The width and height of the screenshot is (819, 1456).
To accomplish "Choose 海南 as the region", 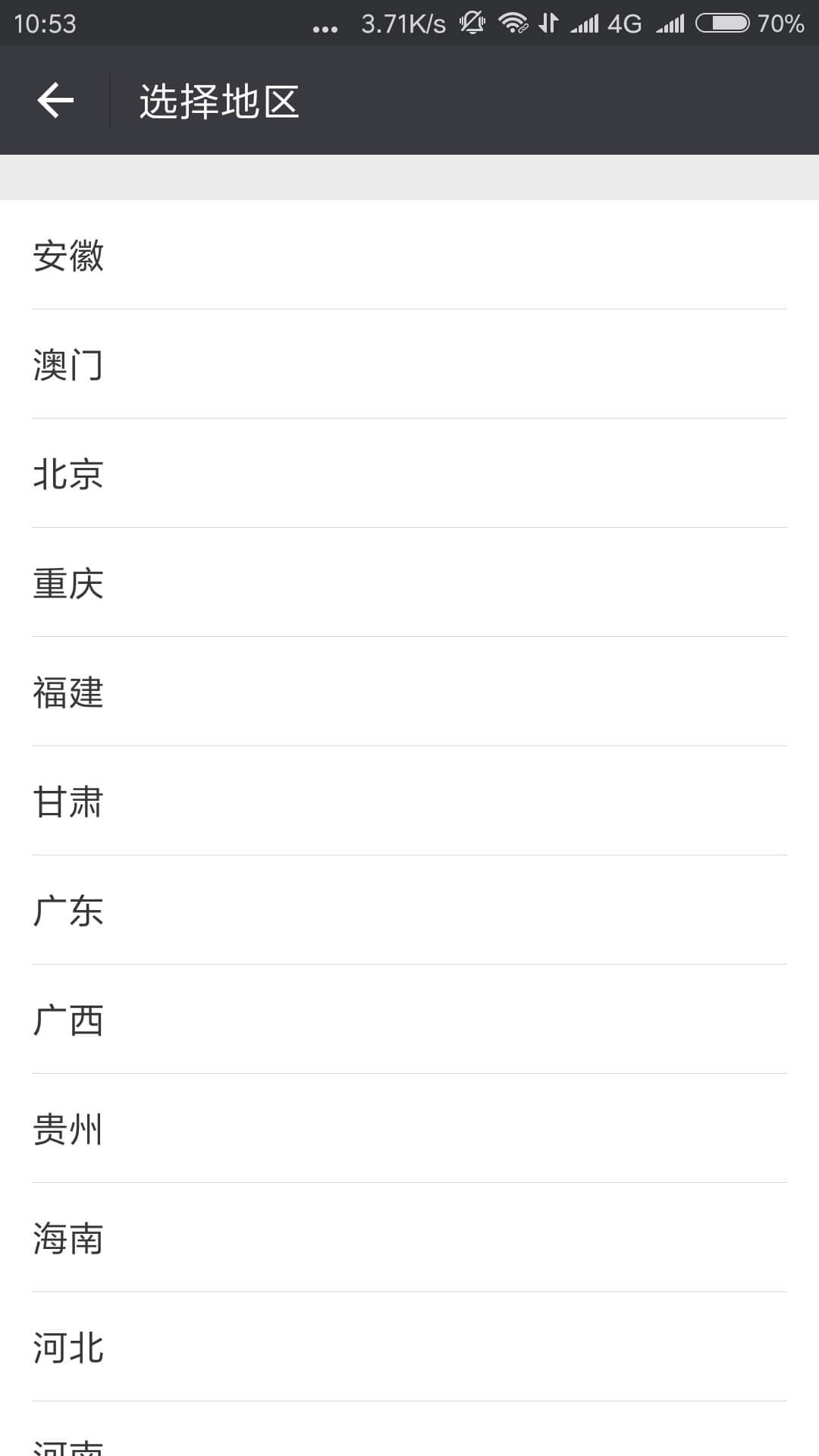I will [x=409, y=1238].
